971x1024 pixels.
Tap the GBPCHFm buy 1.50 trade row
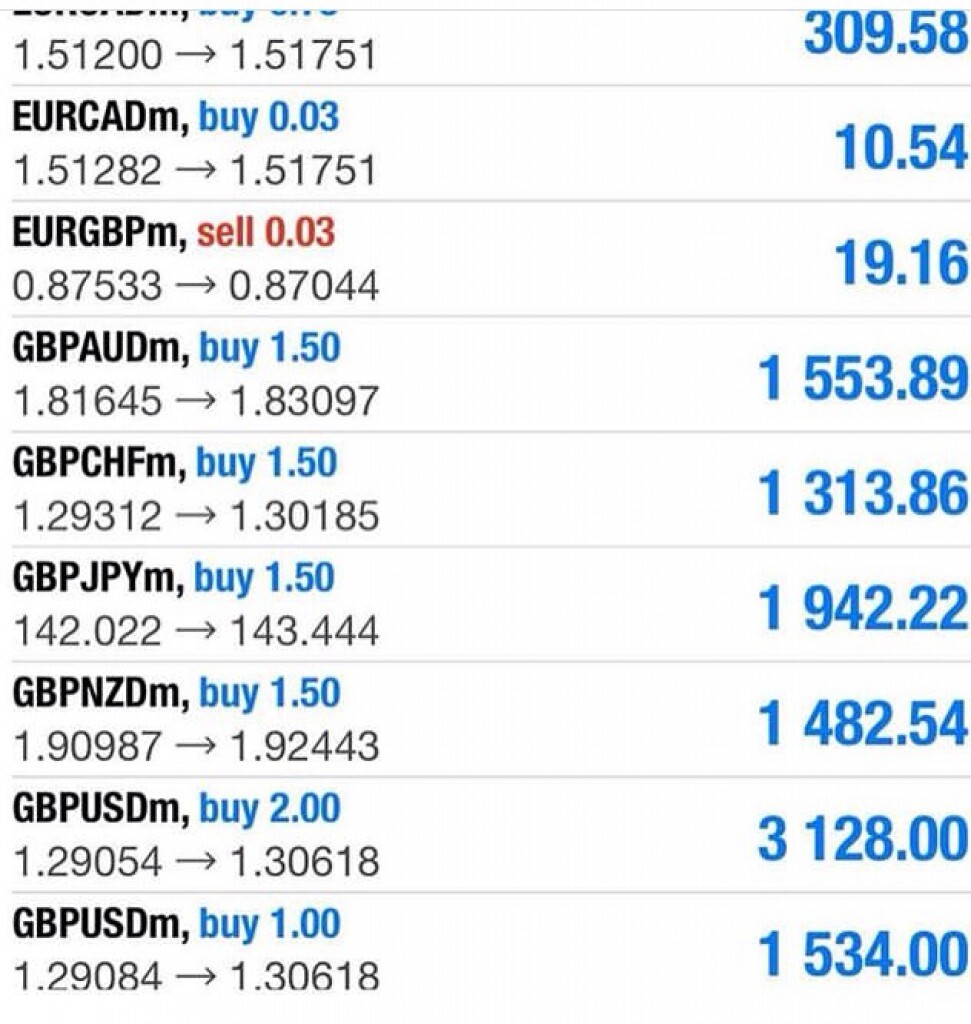coord(485,489)
